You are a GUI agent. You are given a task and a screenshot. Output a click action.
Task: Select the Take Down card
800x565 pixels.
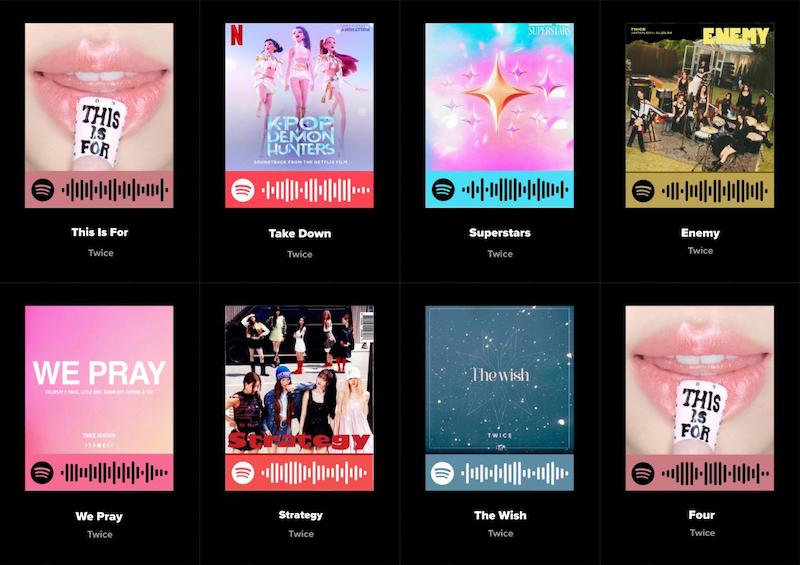(299, 115)
